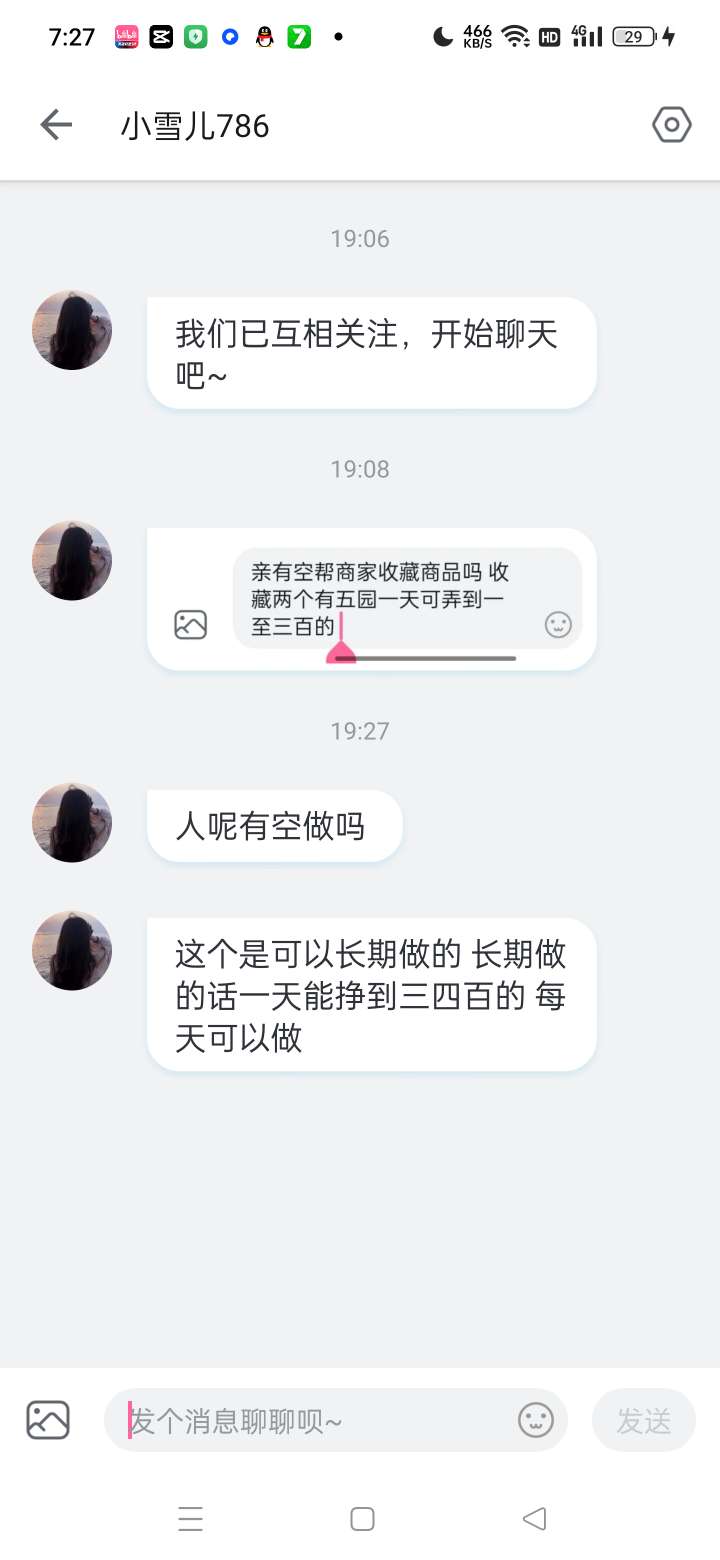Tap the 发送 send button
720x1560 pixels.
click(x=643, y=1420)
